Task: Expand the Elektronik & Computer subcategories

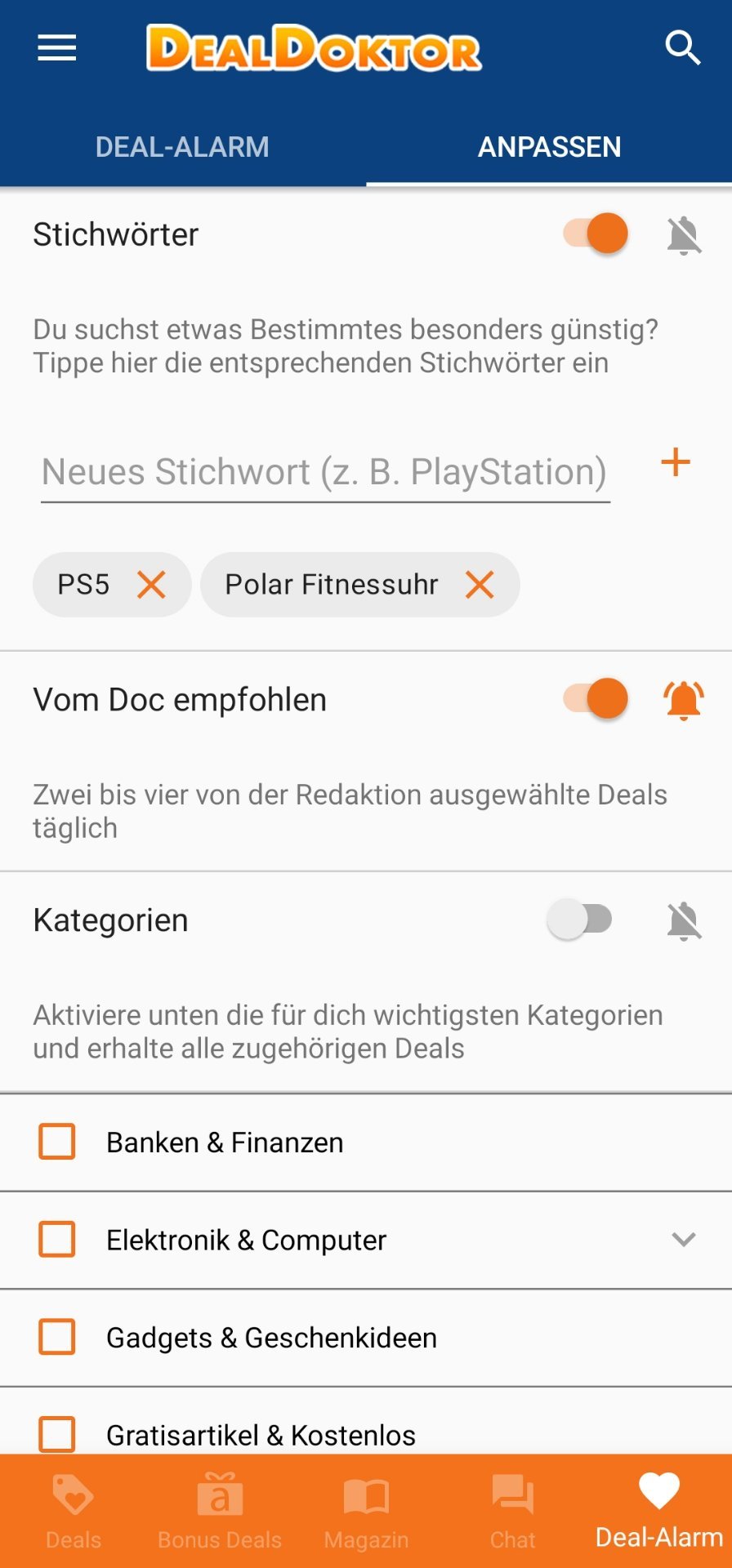Action: pos(683,1240)
